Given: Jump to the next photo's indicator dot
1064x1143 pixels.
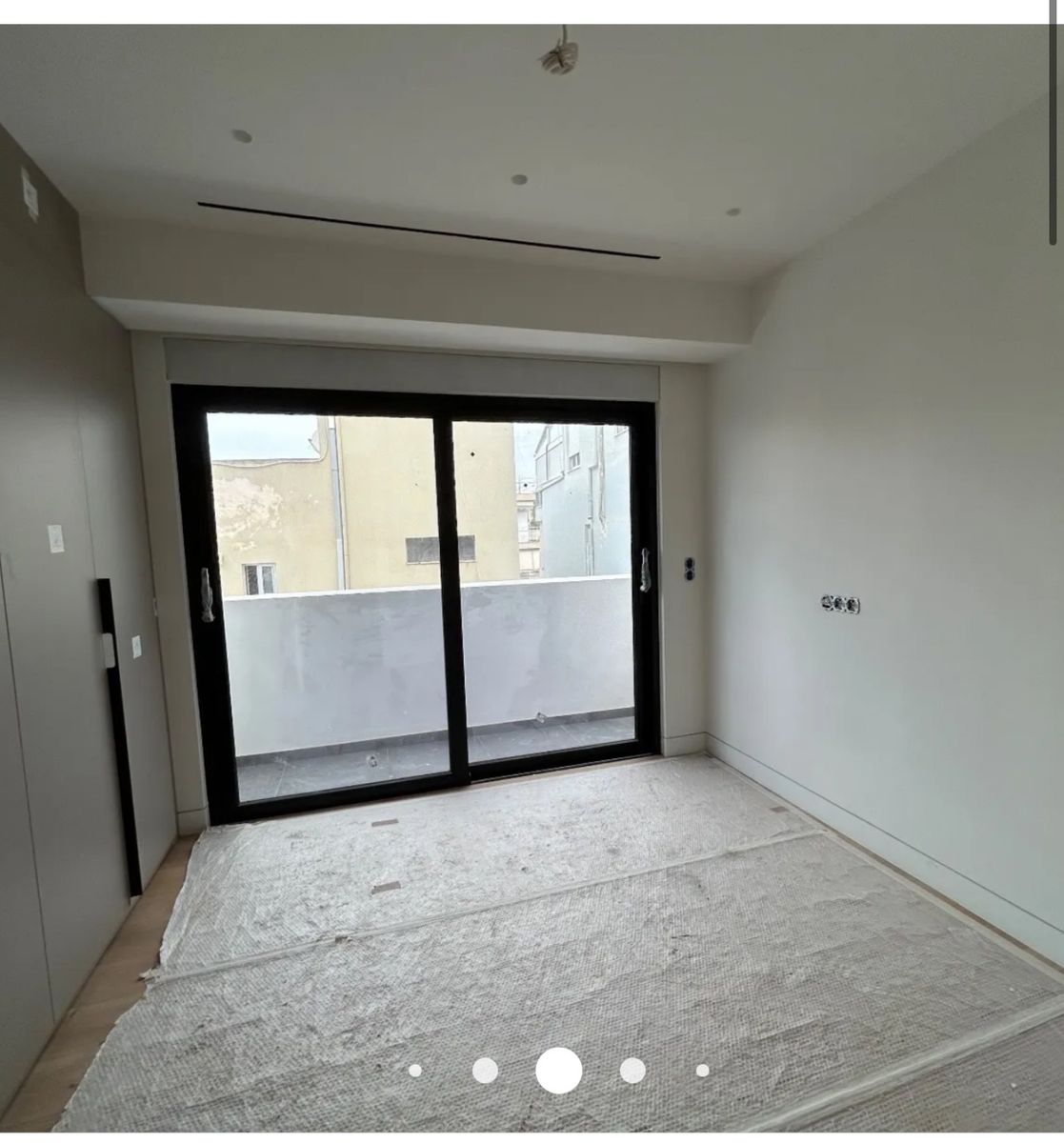Looking at the screenshot, I should click(x=632, y=1071).
